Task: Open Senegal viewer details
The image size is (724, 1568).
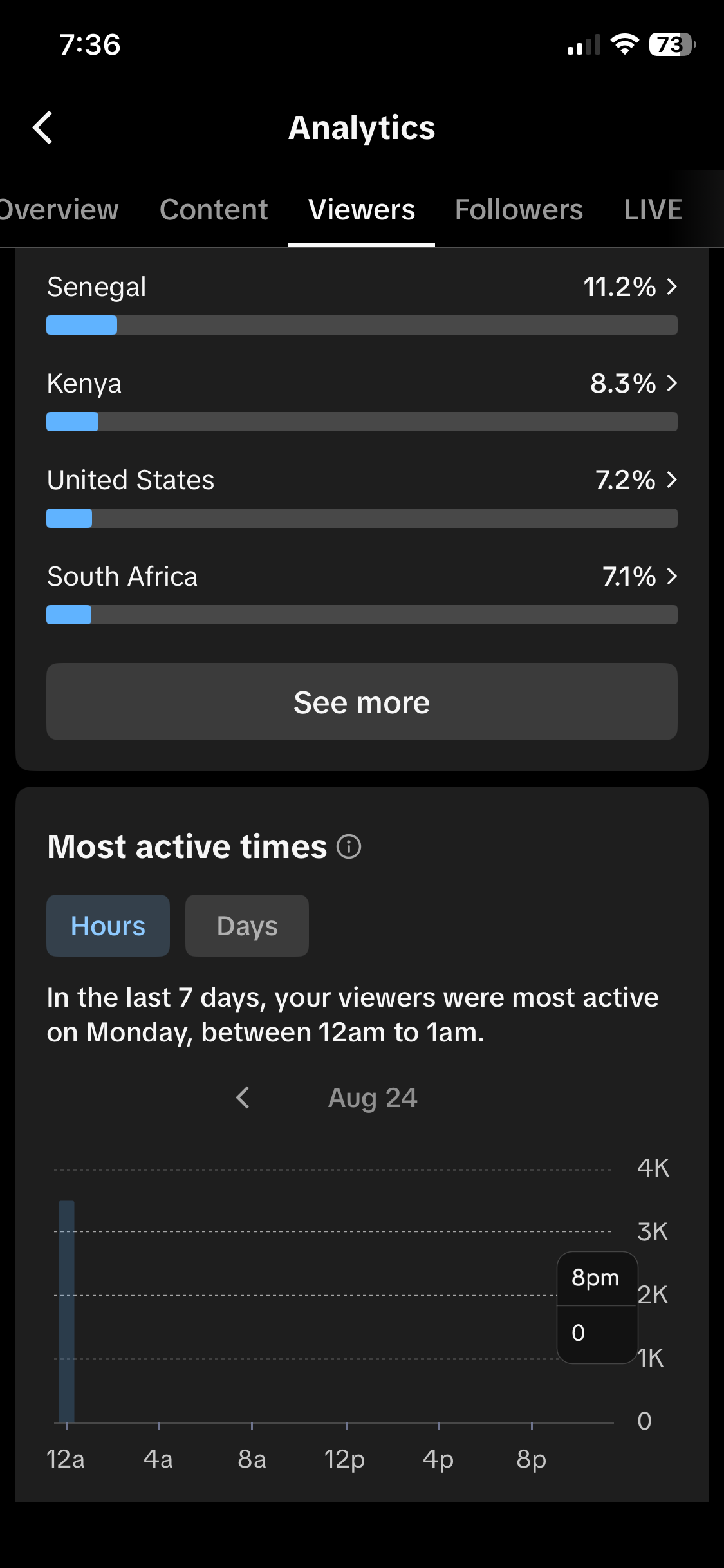Action: click(362, 303)
